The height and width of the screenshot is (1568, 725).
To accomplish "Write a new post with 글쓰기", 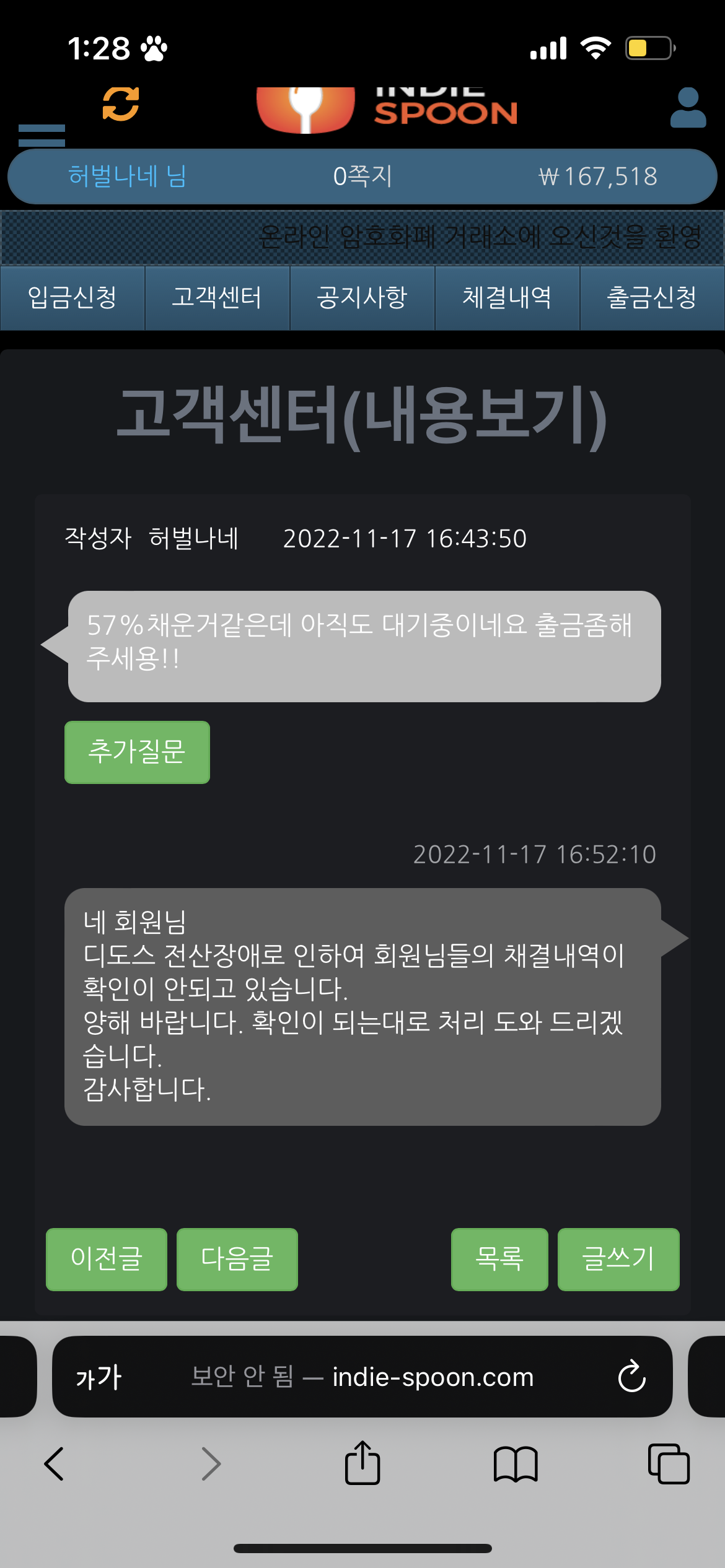I will pyautogui.click(x=618, y=1259).
